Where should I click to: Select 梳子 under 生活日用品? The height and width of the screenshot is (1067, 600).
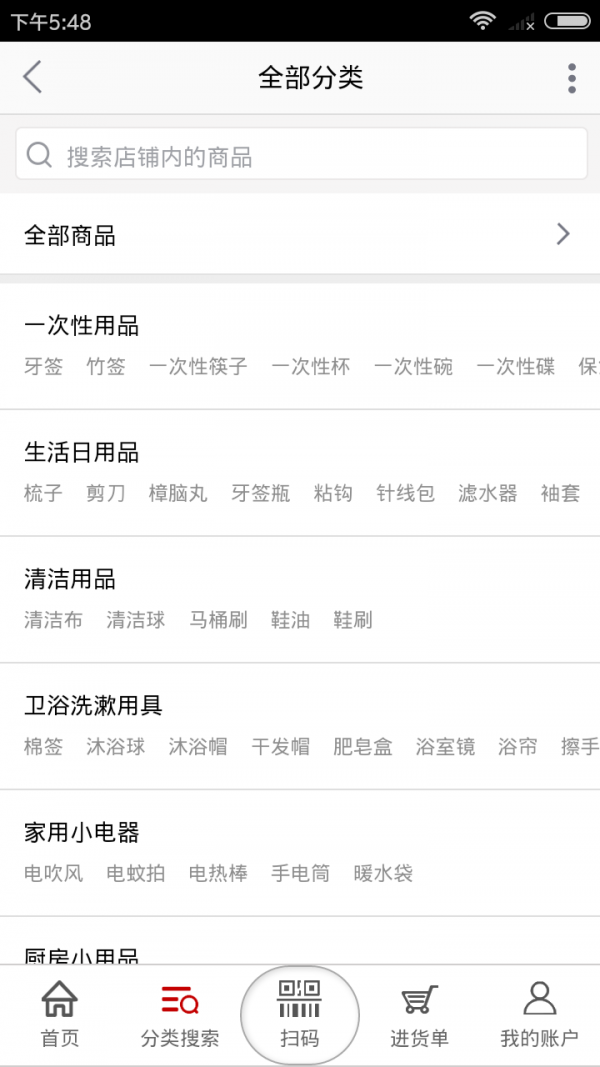click(43, 494)
